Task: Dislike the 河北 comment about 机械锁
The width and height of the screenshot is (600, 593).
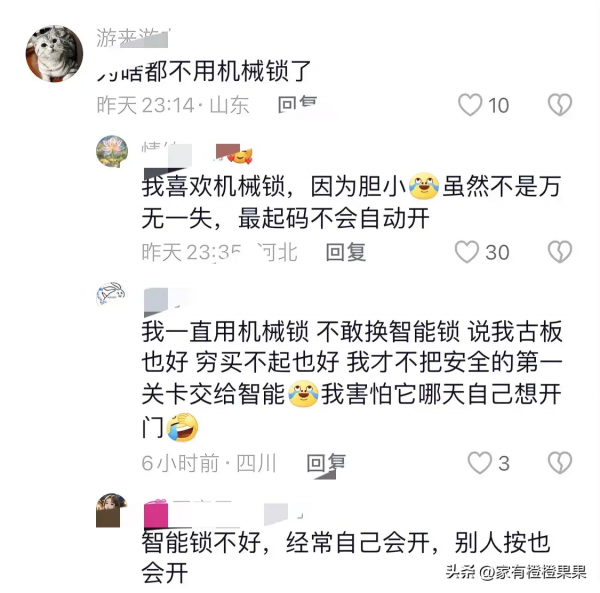Action: point(559,252)
